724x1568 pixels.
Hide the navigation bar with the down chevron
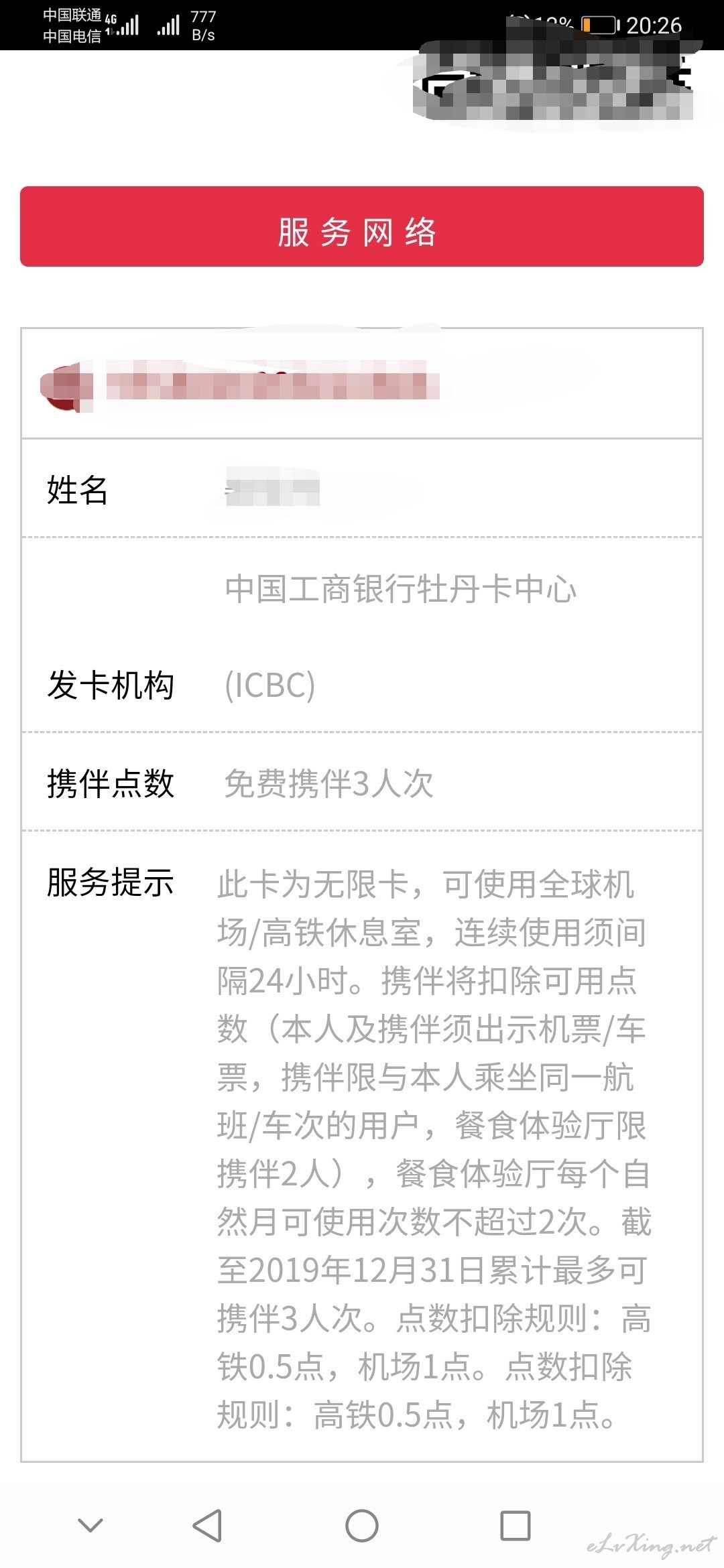coord(90,1525)
